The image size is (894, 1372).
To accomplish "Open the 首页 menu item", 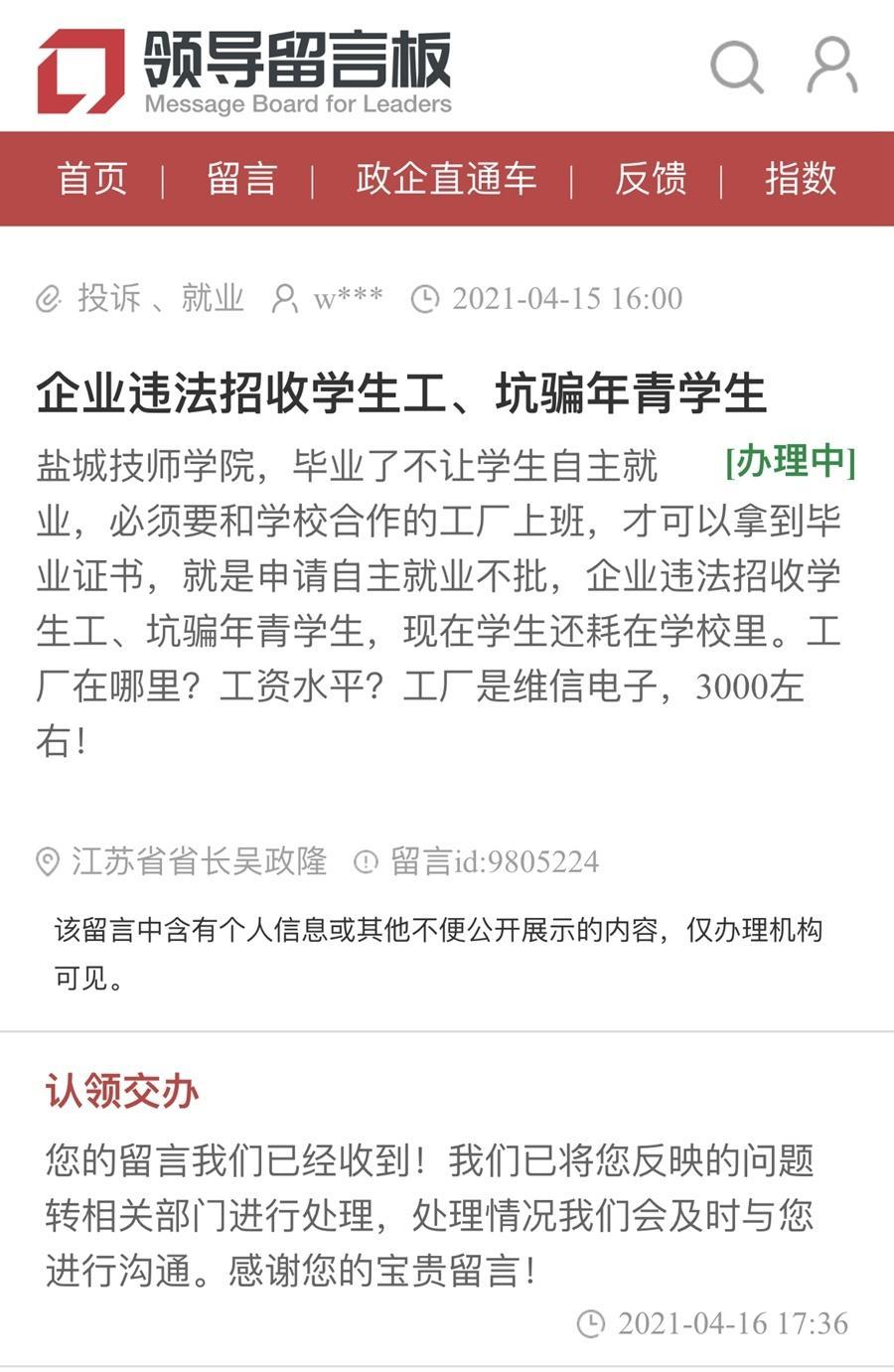I will 94,180.
